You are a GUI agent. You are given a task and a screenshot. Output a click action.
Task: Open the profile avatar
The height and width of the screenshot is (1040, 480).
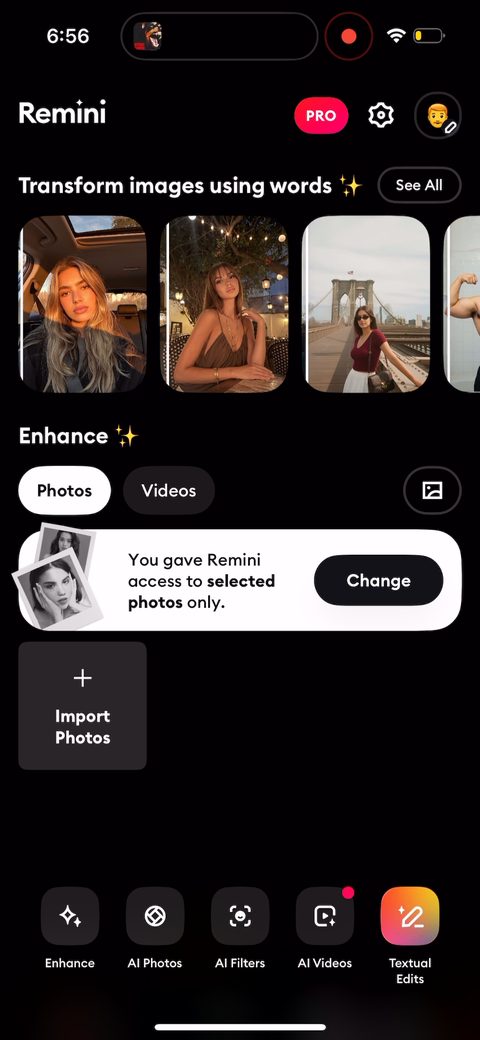coord(438,115)
